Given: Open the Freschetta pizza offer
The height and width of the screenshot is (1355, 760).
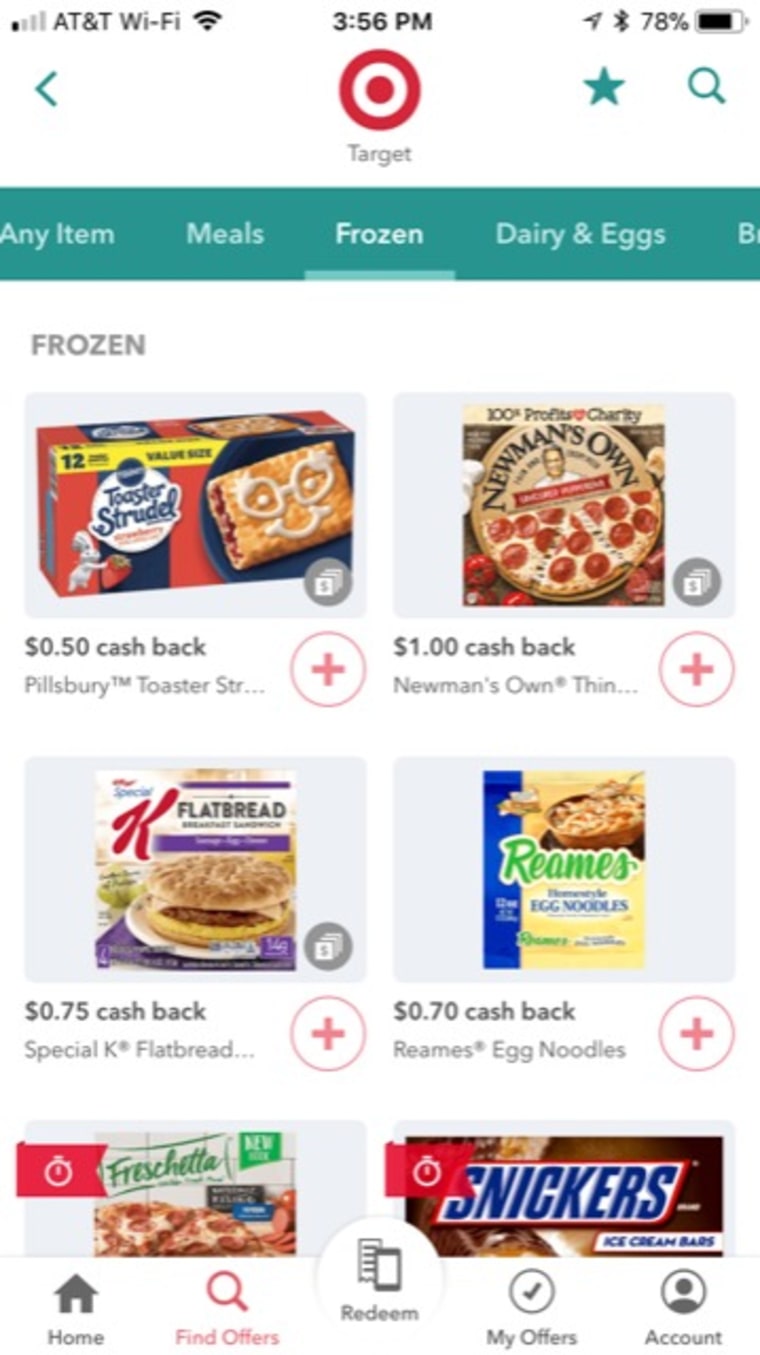Looking at the screenshot, I should coord(195,1188).
